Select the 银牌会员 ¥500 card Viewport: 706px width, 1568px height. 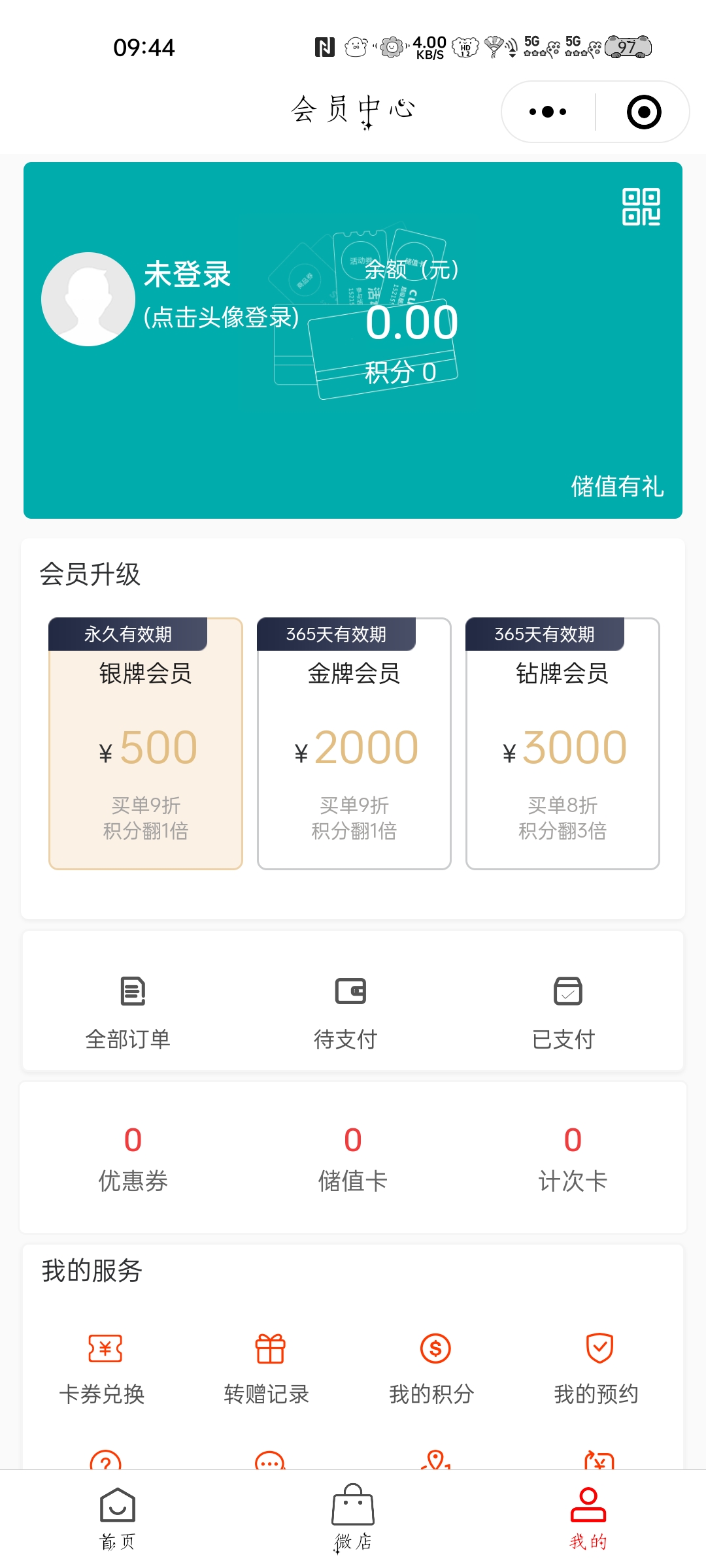click(x=146, y=743)
